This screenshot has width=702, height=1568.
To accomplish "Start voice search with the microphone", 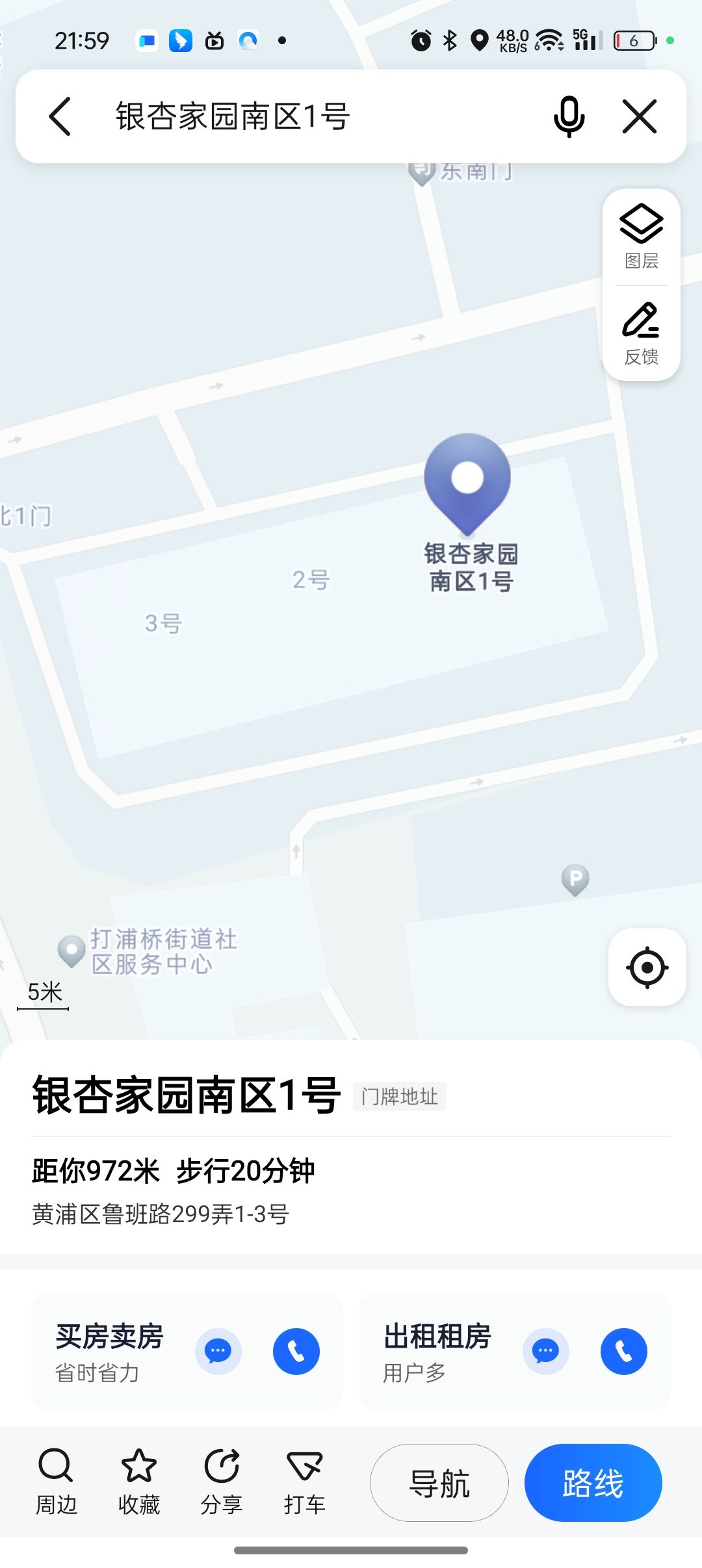I will (x=569, y=117).
